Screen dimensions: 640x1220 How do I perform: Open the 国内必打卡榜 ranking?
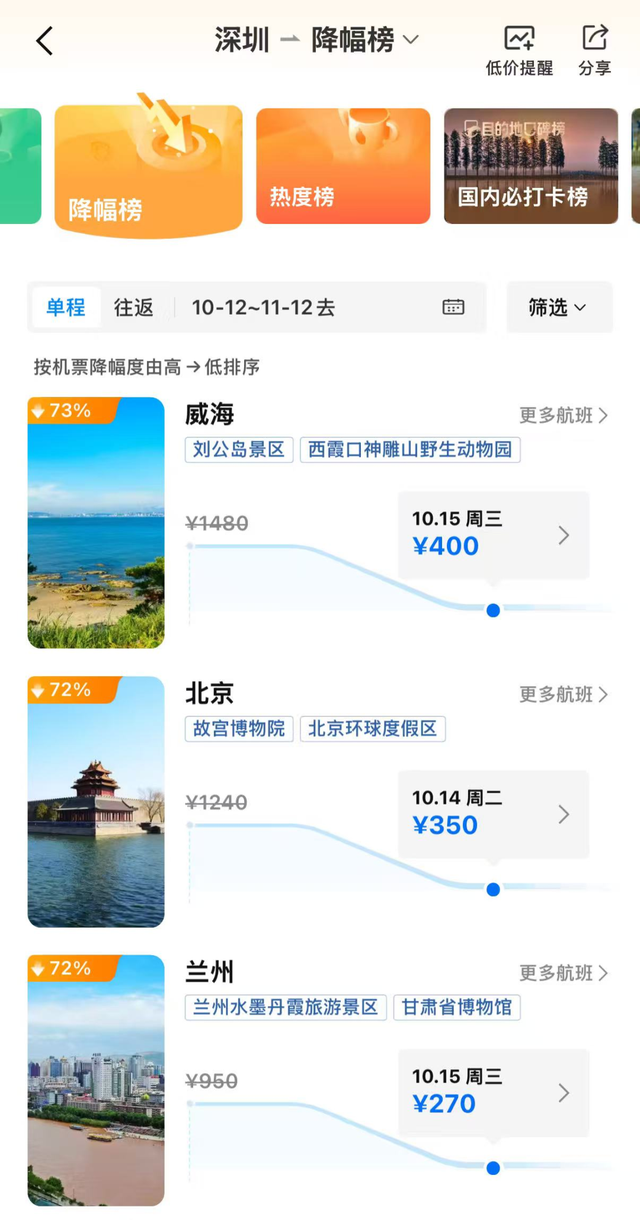[x=531, y=166]
